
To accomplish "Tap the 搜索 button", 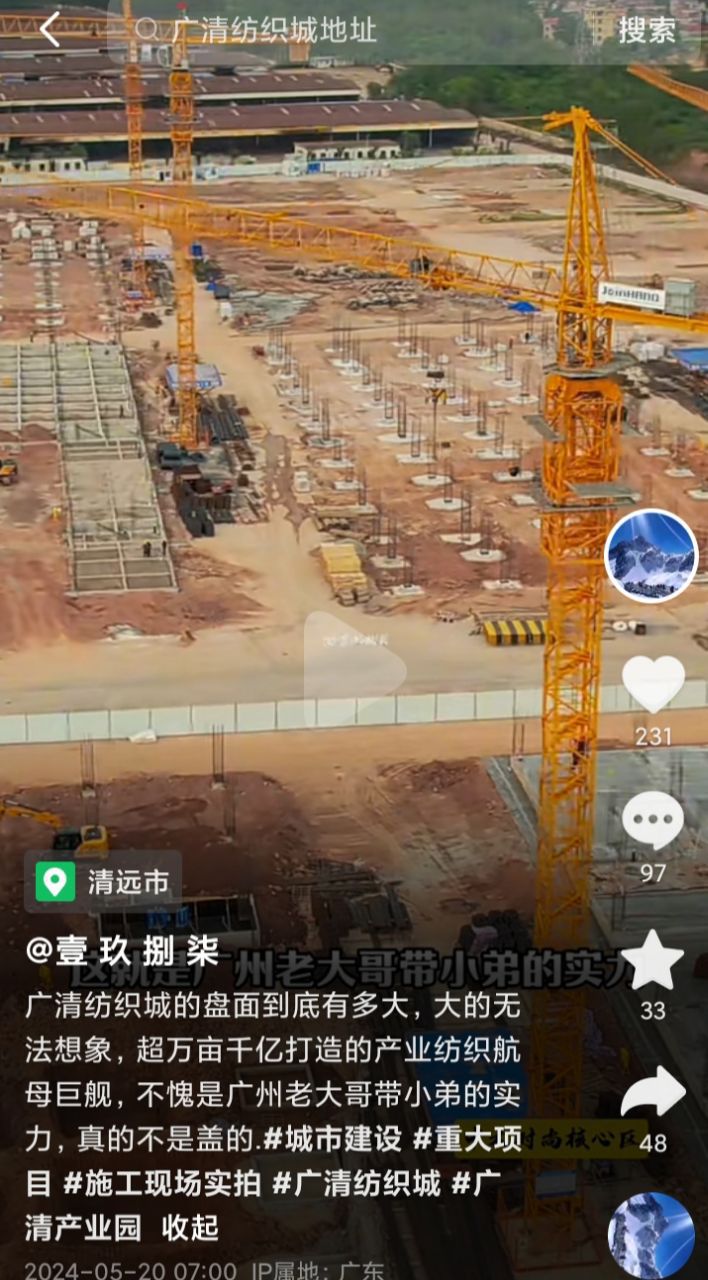I will coord(647,30).
